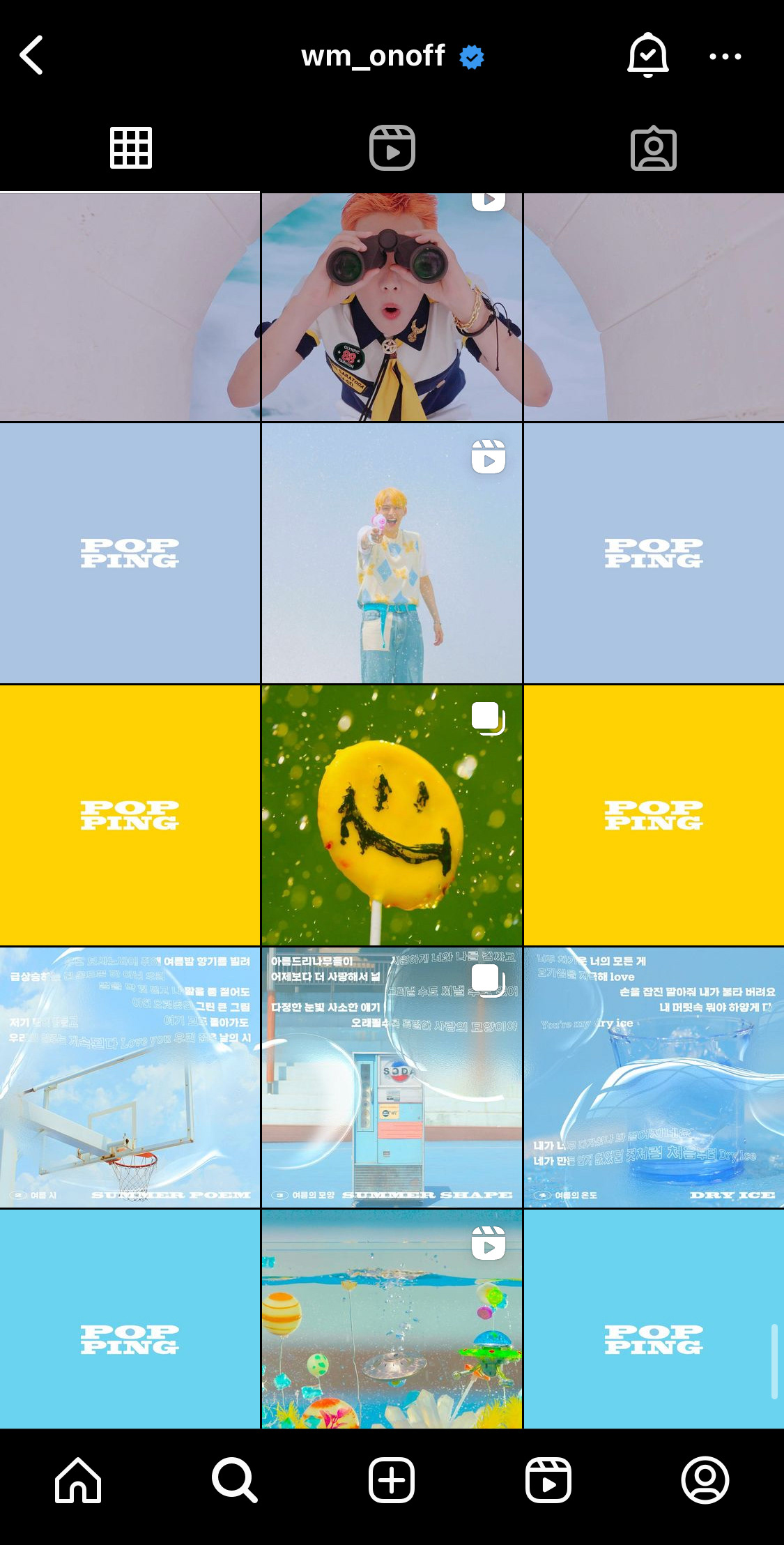The height and width of the screenshot is (1545, 784).
Task: Open the three-dot overflow menu
Action: tap(725, 56)
